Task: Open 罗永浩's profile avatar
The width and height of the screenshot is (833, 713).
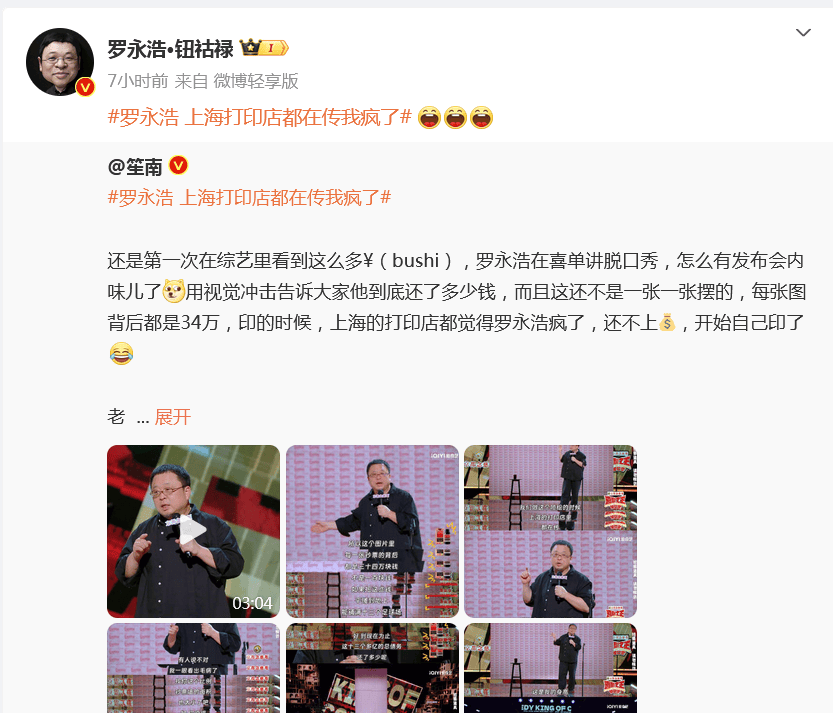Action: pos(60,62)
